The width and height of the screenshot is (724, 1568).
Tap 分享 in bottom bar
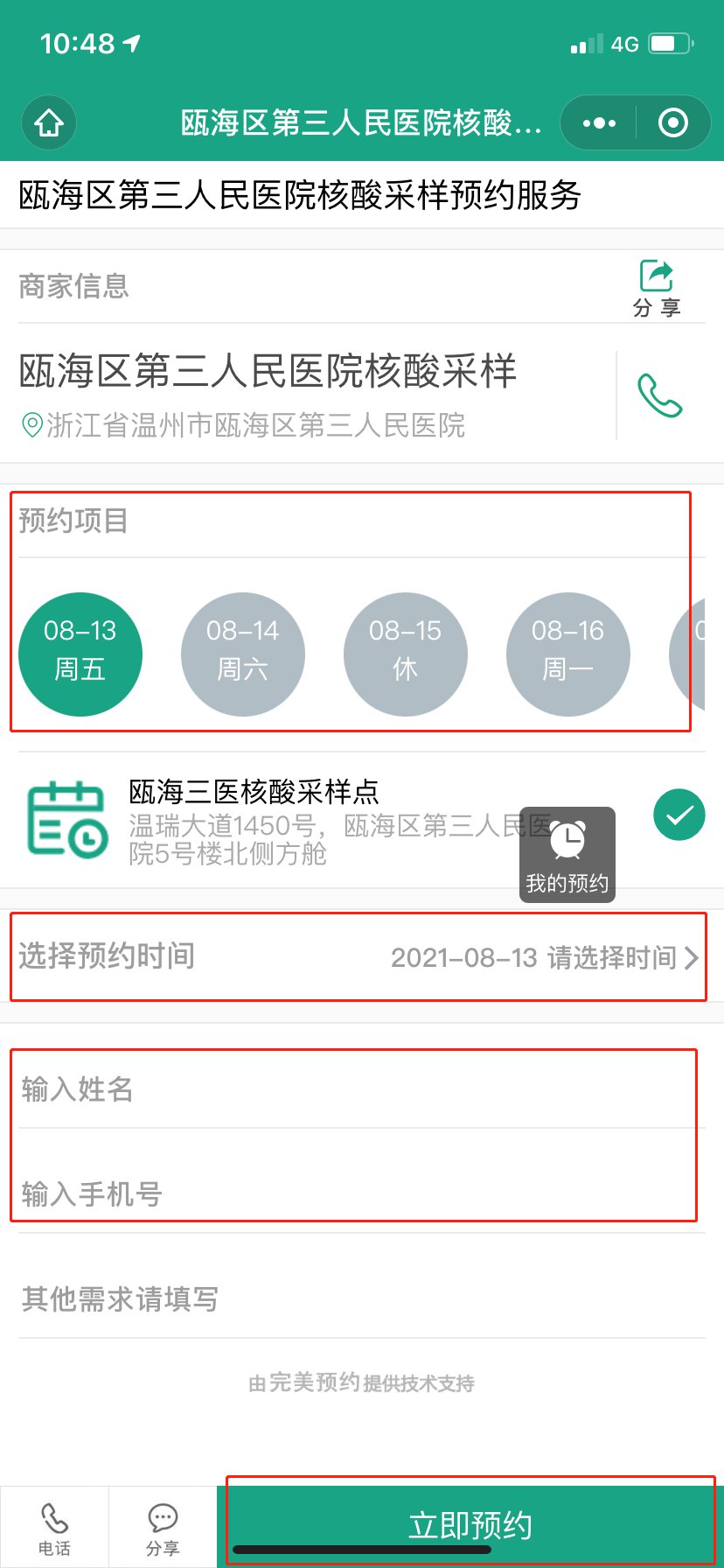(x=163, y=1528)
